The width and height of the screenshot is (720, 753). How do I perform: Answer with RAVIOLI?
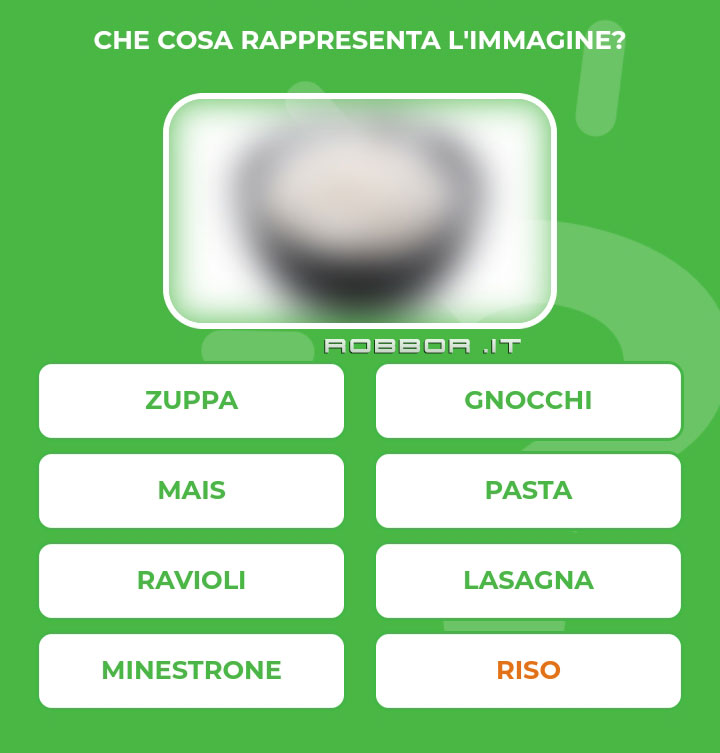click(191, 581)
